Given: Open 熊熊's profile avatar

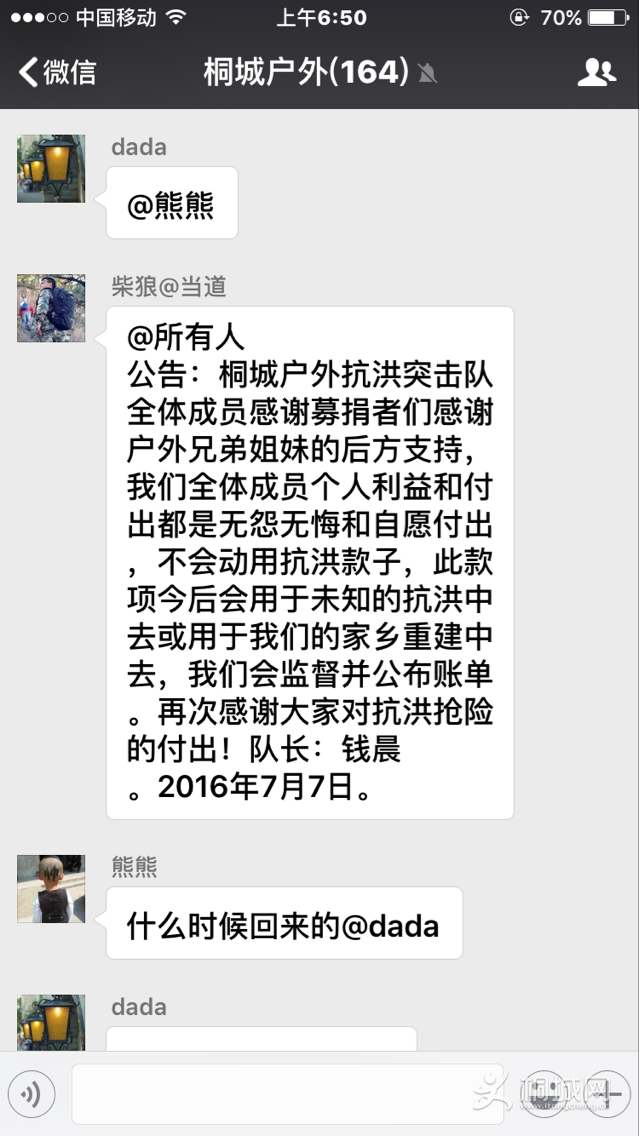Looking at the screenshot, I should coord(51,888).
